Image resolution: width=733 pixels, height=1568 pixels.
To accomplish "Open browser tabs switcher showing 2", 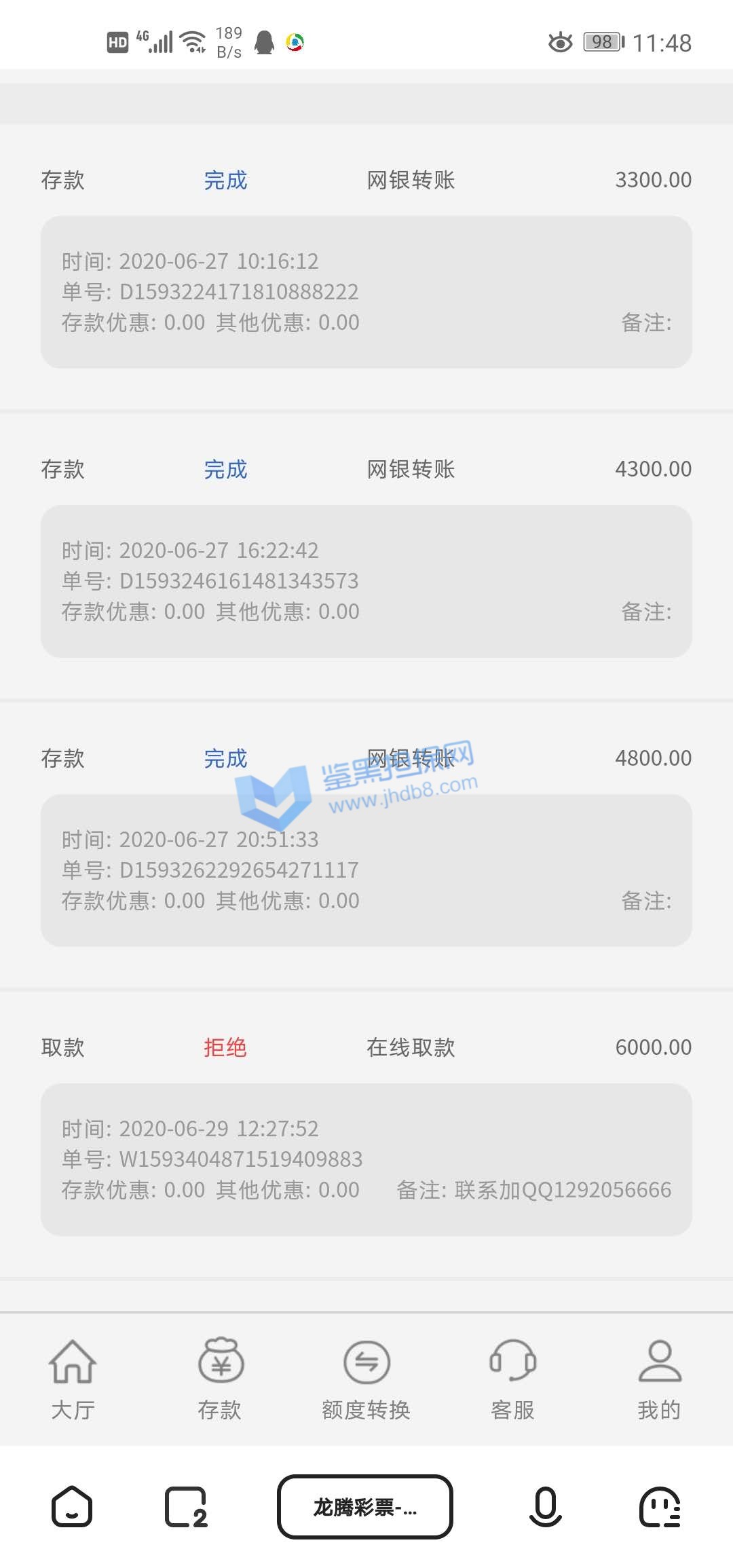I will pos(186,1507).
